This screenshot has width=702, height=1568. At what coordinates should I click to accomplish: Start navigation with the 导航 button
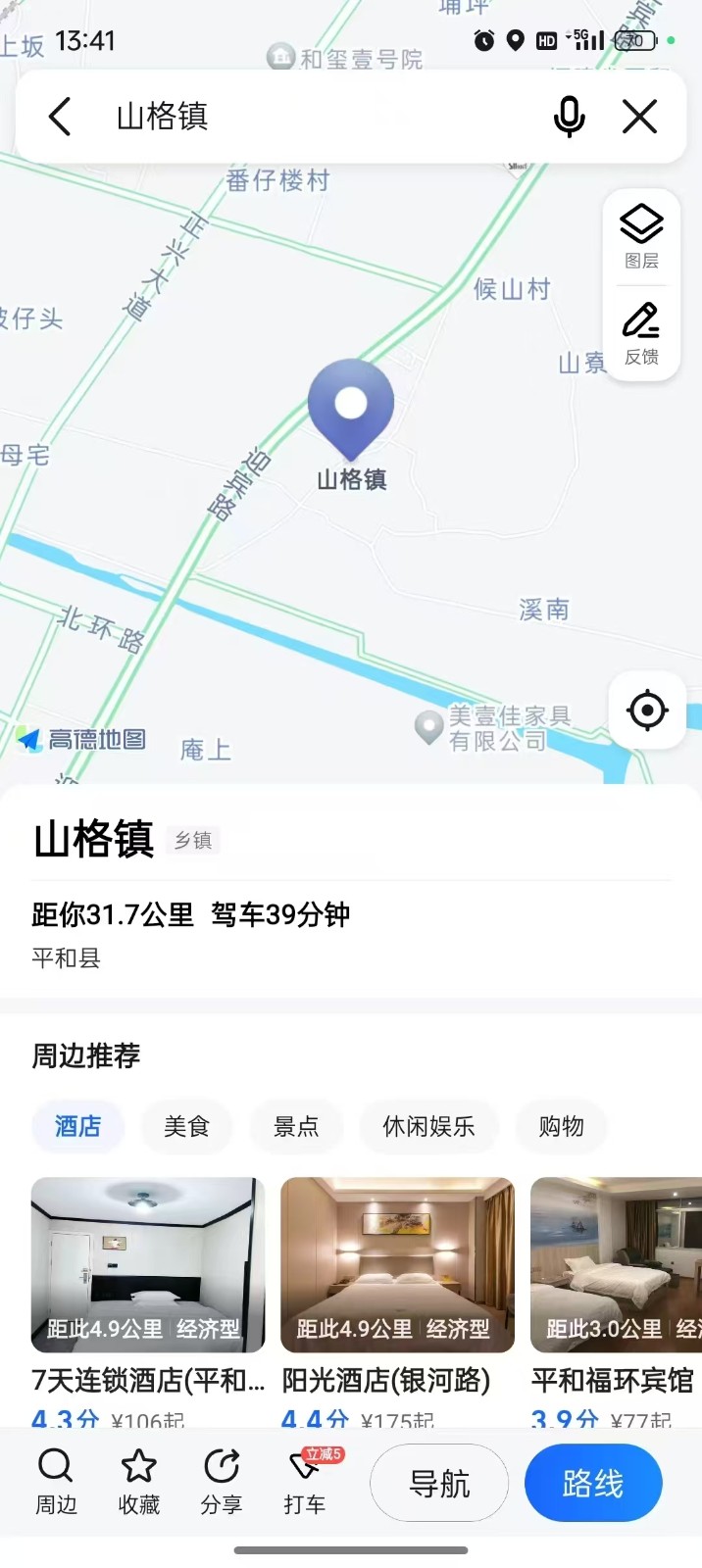tap(439, 1483)
